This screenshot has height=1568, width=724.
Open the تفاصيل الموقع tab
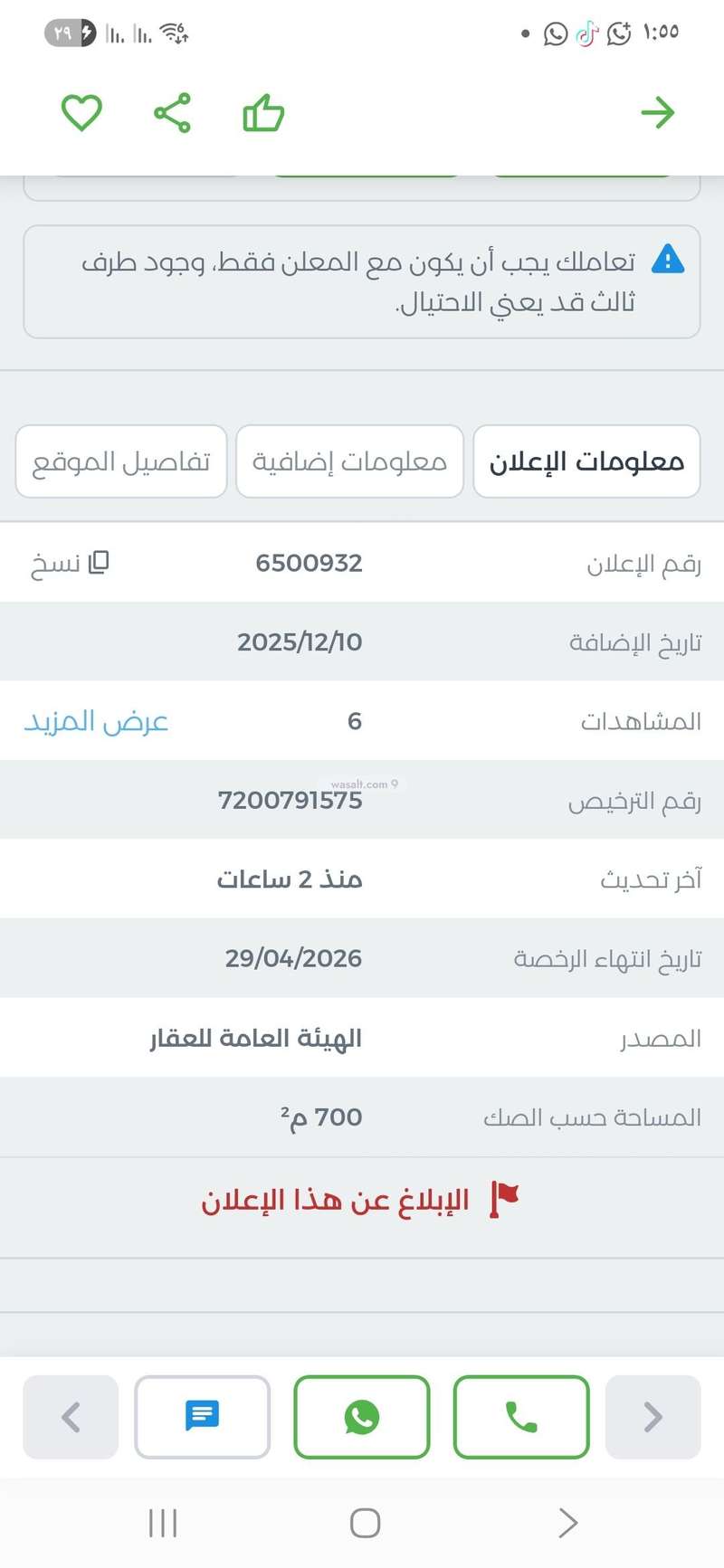pyautogui.click(x=121, y=461)
